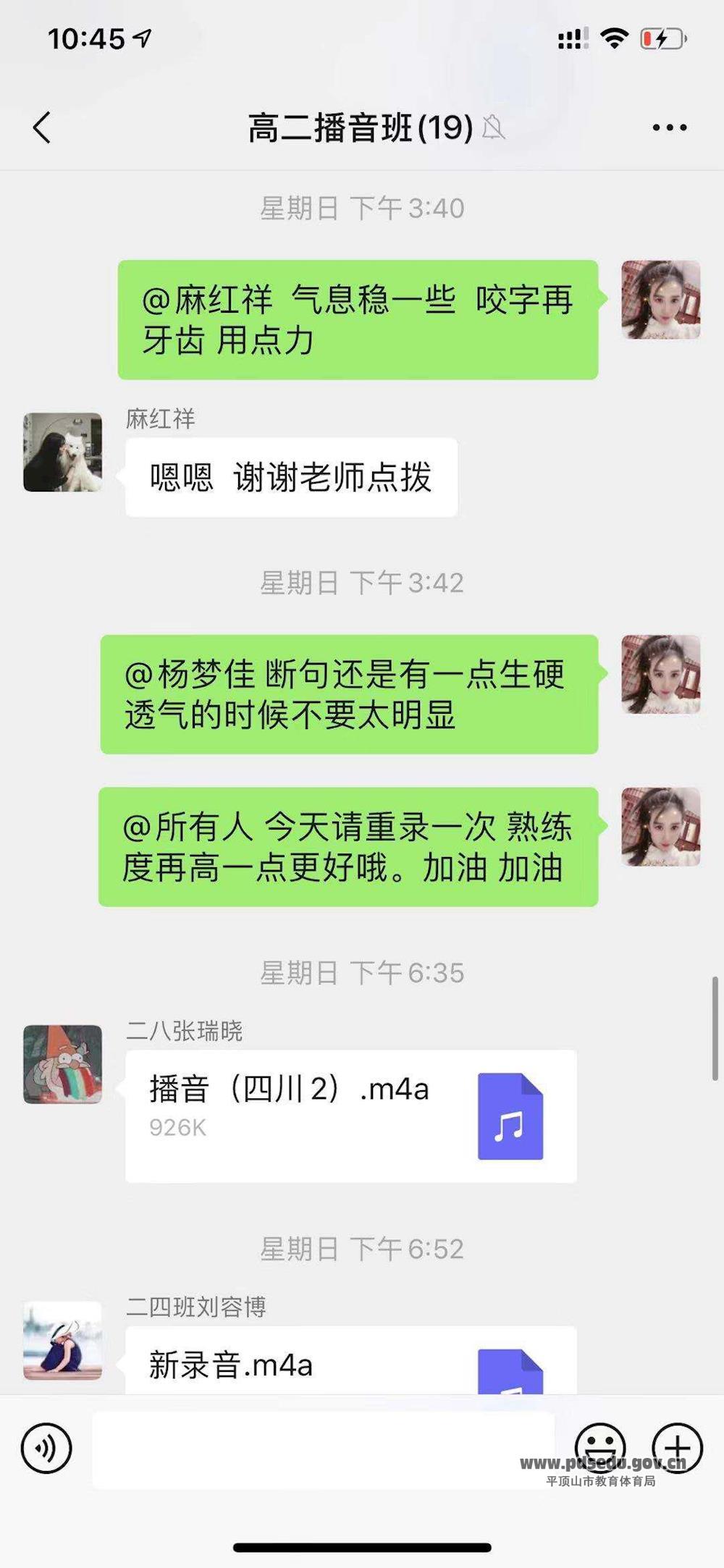
Task: View 二八张瑞晓's profile avatar
Action: [x=62, y=1064]
